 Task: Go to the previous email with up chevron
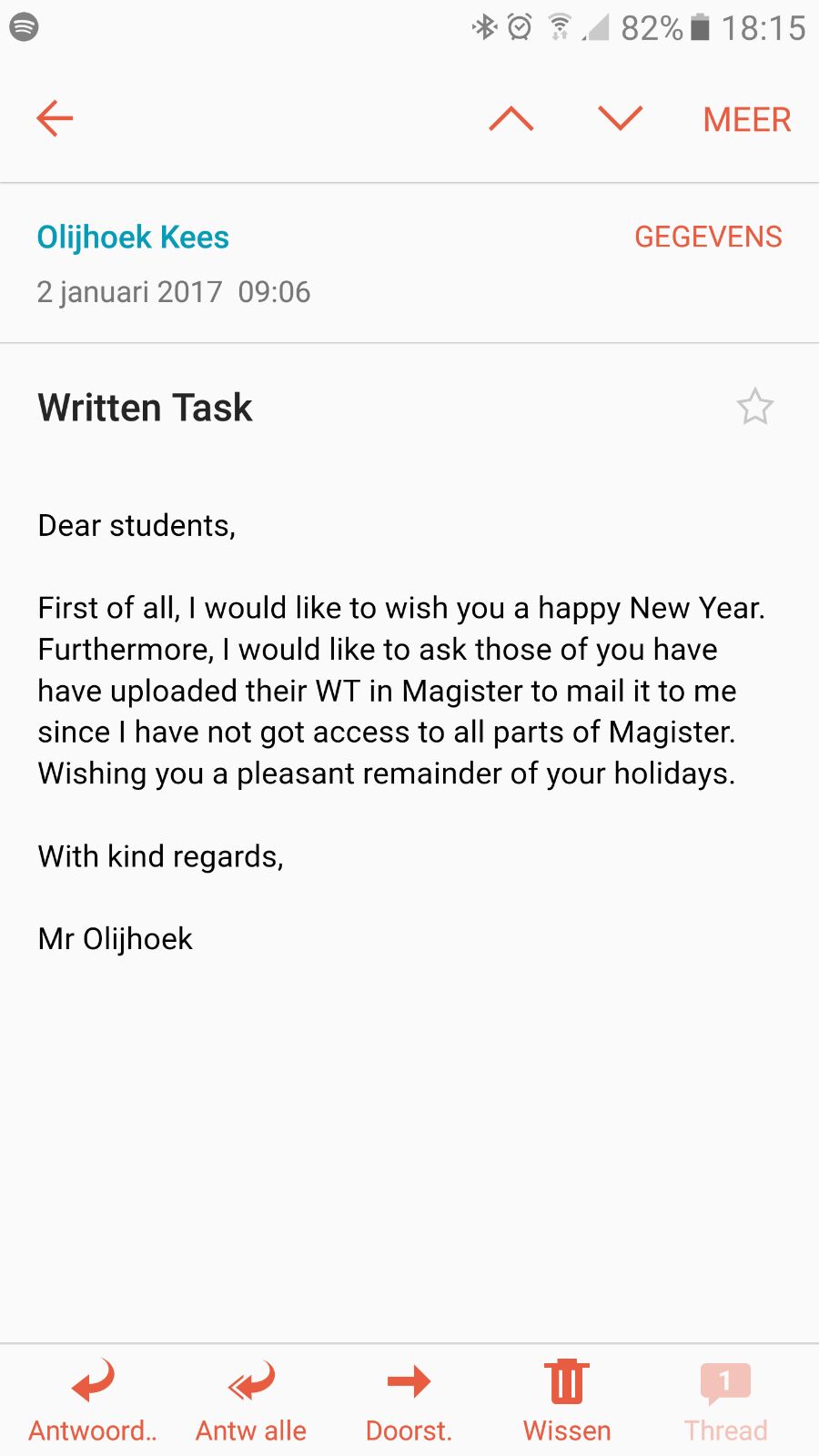pos(511,118)
